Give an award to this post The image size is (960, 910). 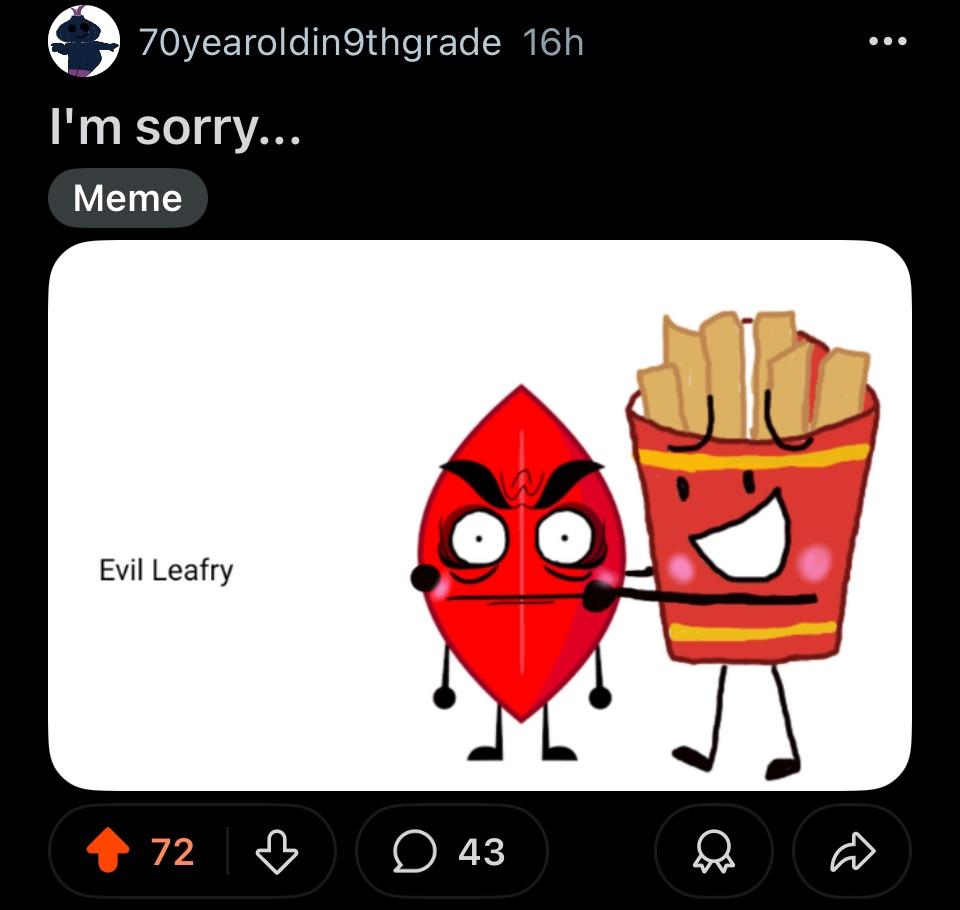[713, 852]
